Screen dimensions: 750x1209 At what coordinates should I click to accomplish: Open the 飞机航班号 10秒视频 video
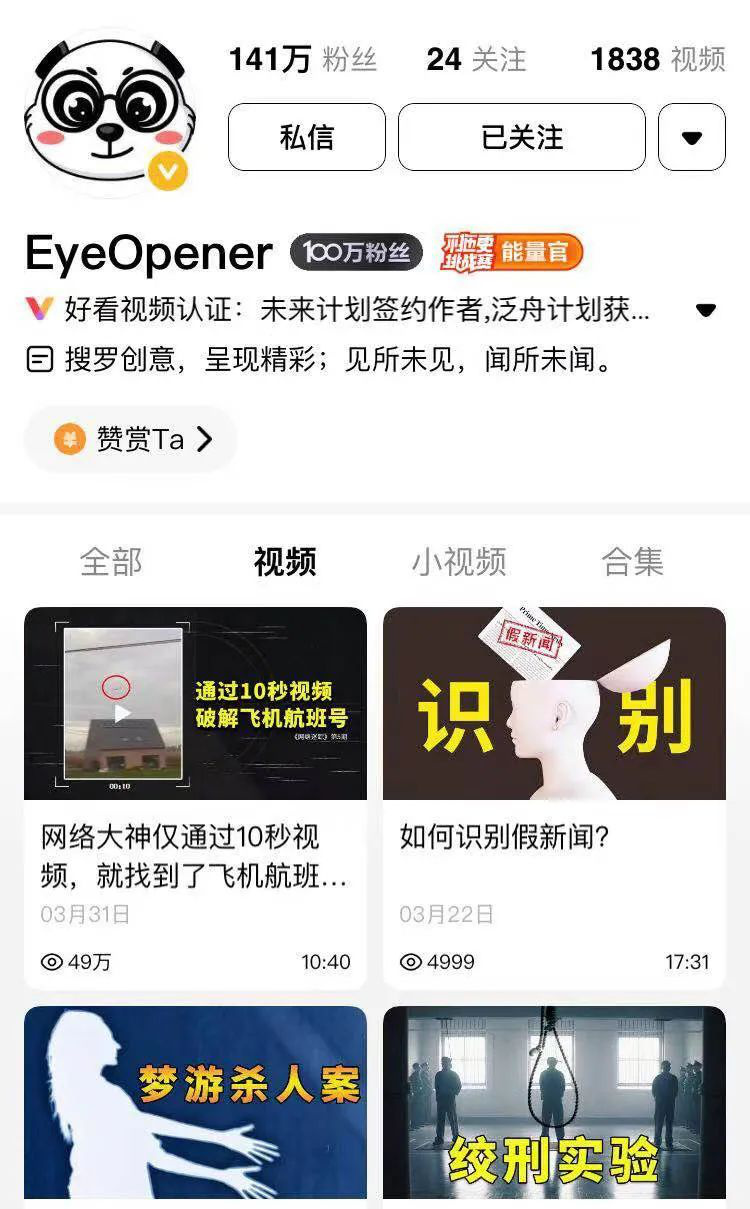pyautogui.click(x=195, y=798)
